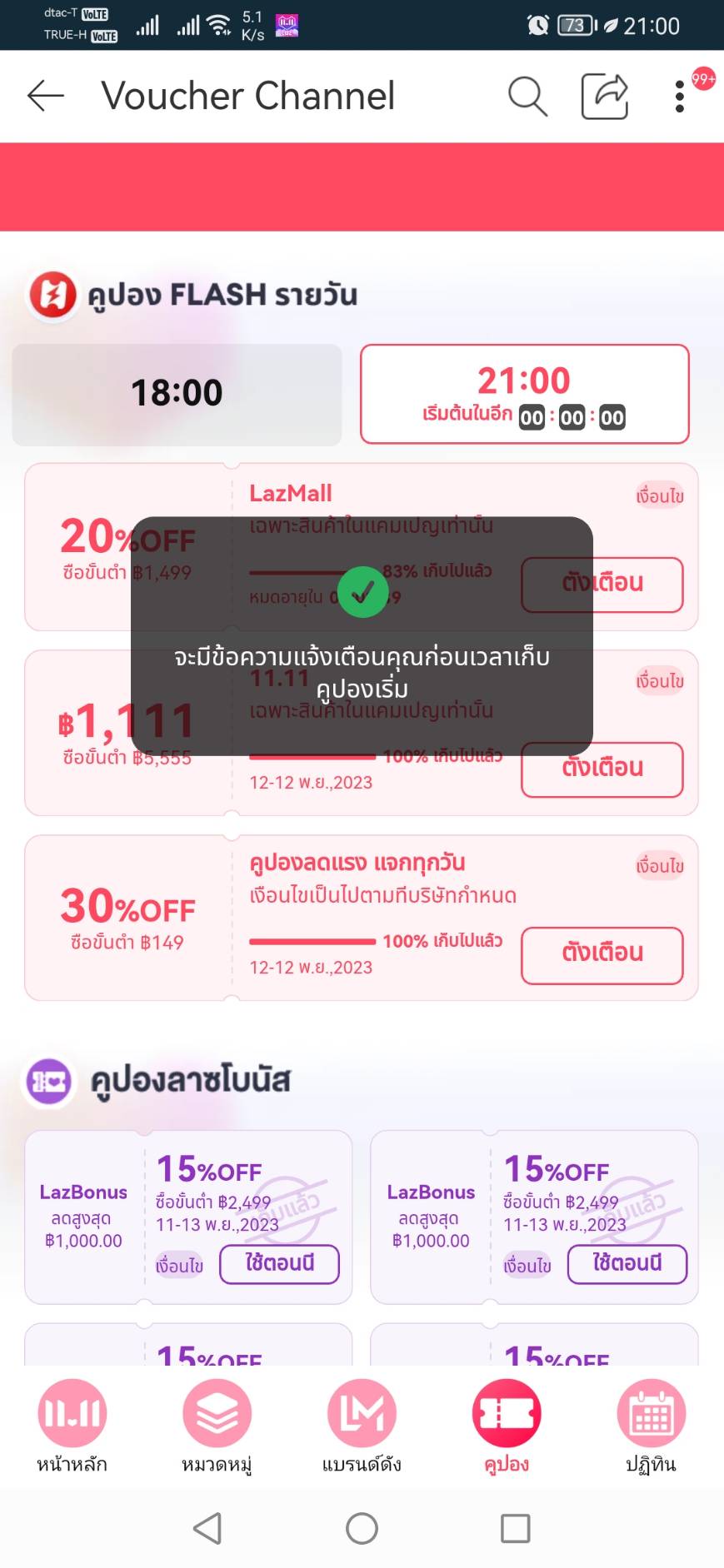Switch to the คูปอง tab

tap(507, 1427)
